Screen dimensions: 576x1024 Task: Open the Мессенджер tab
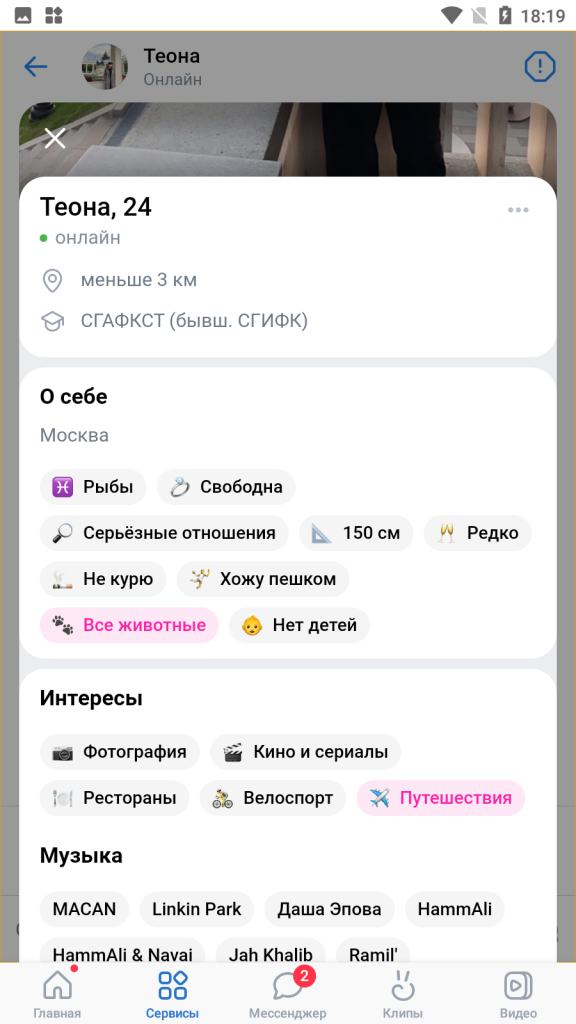click(288, 995)
